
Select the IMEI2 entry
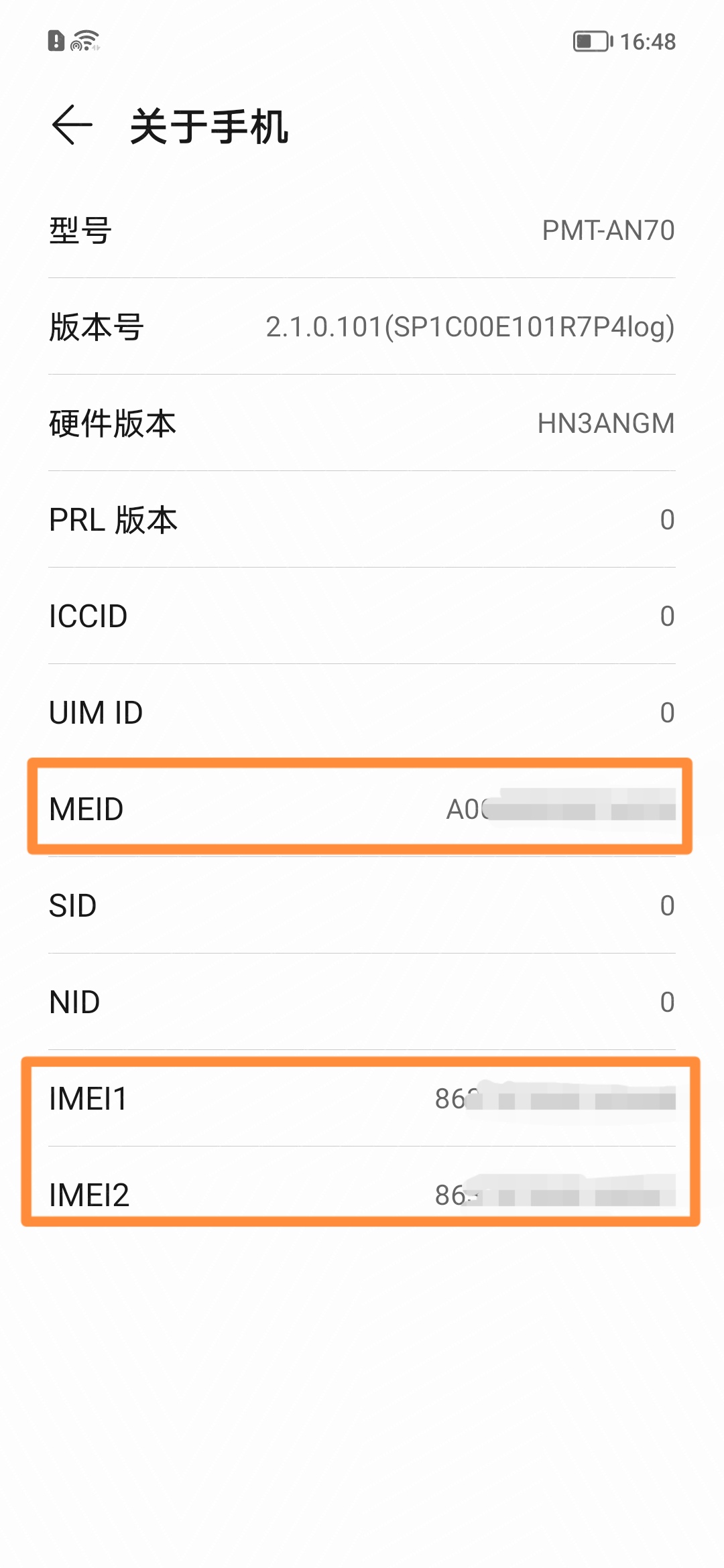pos(362,1194)
